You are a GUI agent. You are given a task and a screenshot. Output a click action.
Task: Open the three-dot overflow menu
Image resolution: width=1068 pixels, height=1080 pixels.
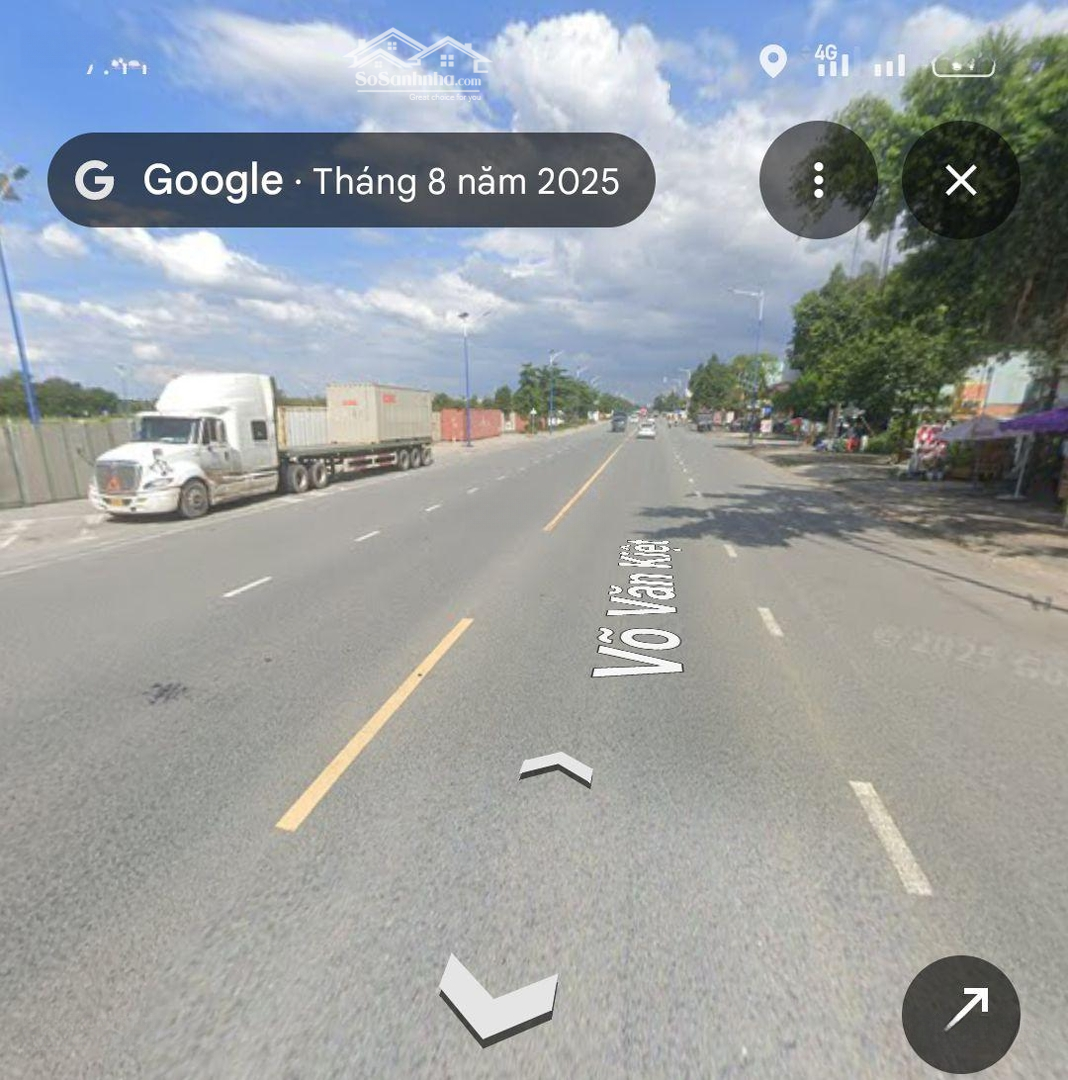coord(818,180)
